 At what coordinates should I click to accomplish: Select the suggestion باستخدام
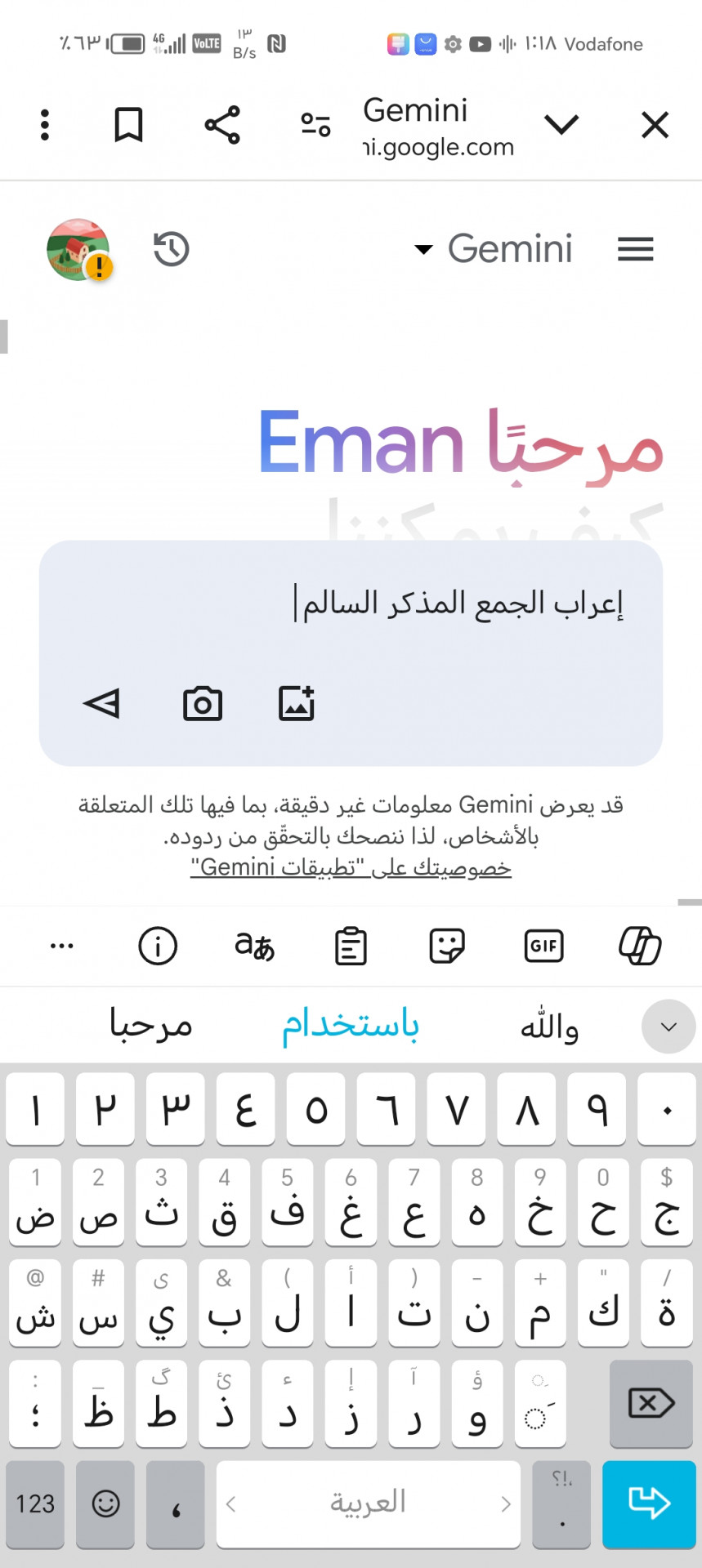click(351, 1025)
